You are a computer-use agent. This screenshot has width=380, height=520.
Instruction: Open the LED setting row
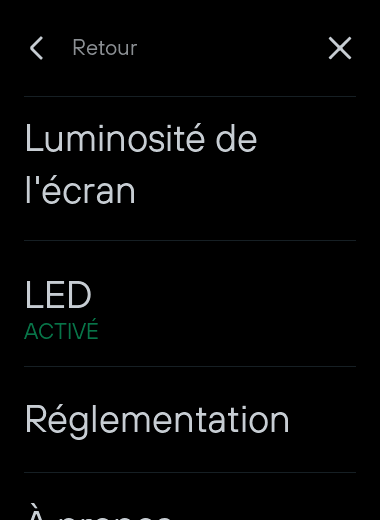pyautogui.click(x=190, y=303)
